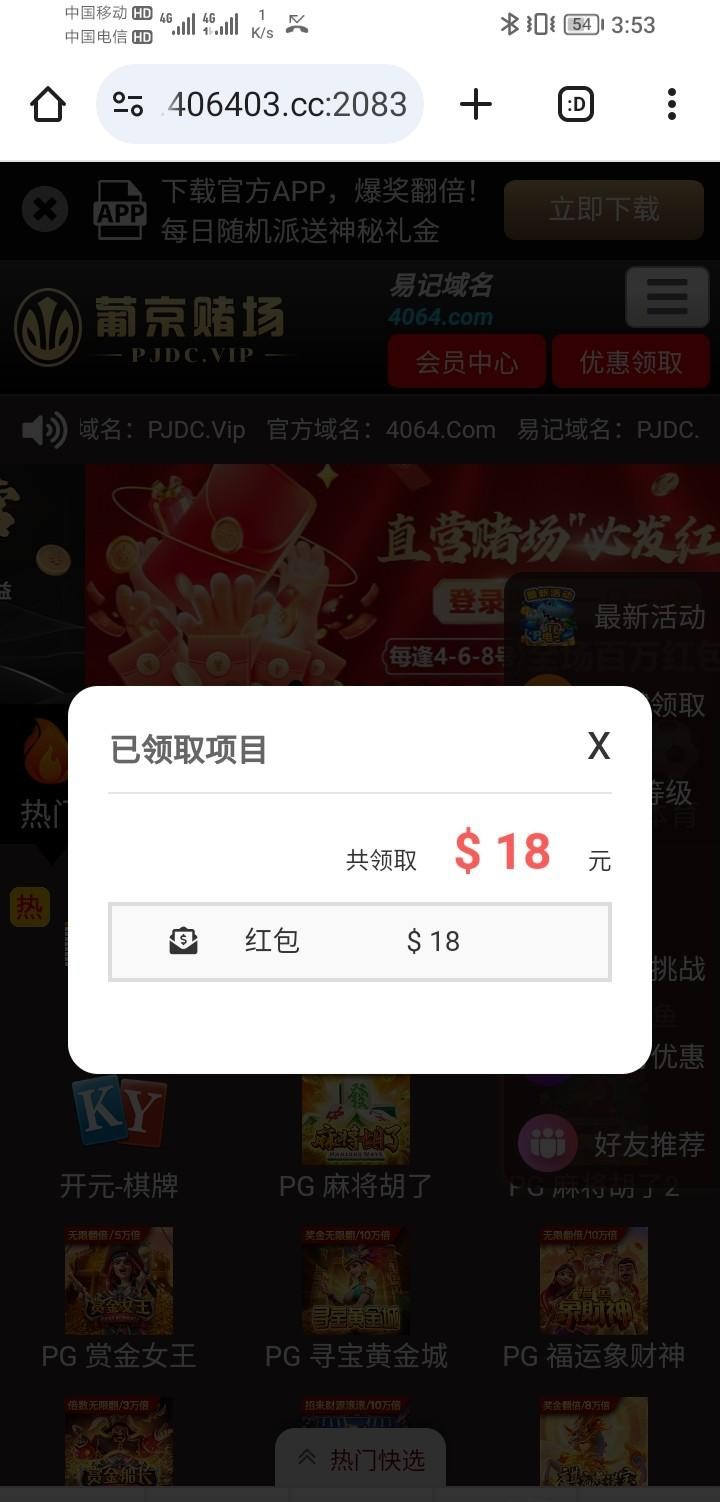Tap the 优惠领取 button
720x1502 pixels.
[x=631, y=361]
